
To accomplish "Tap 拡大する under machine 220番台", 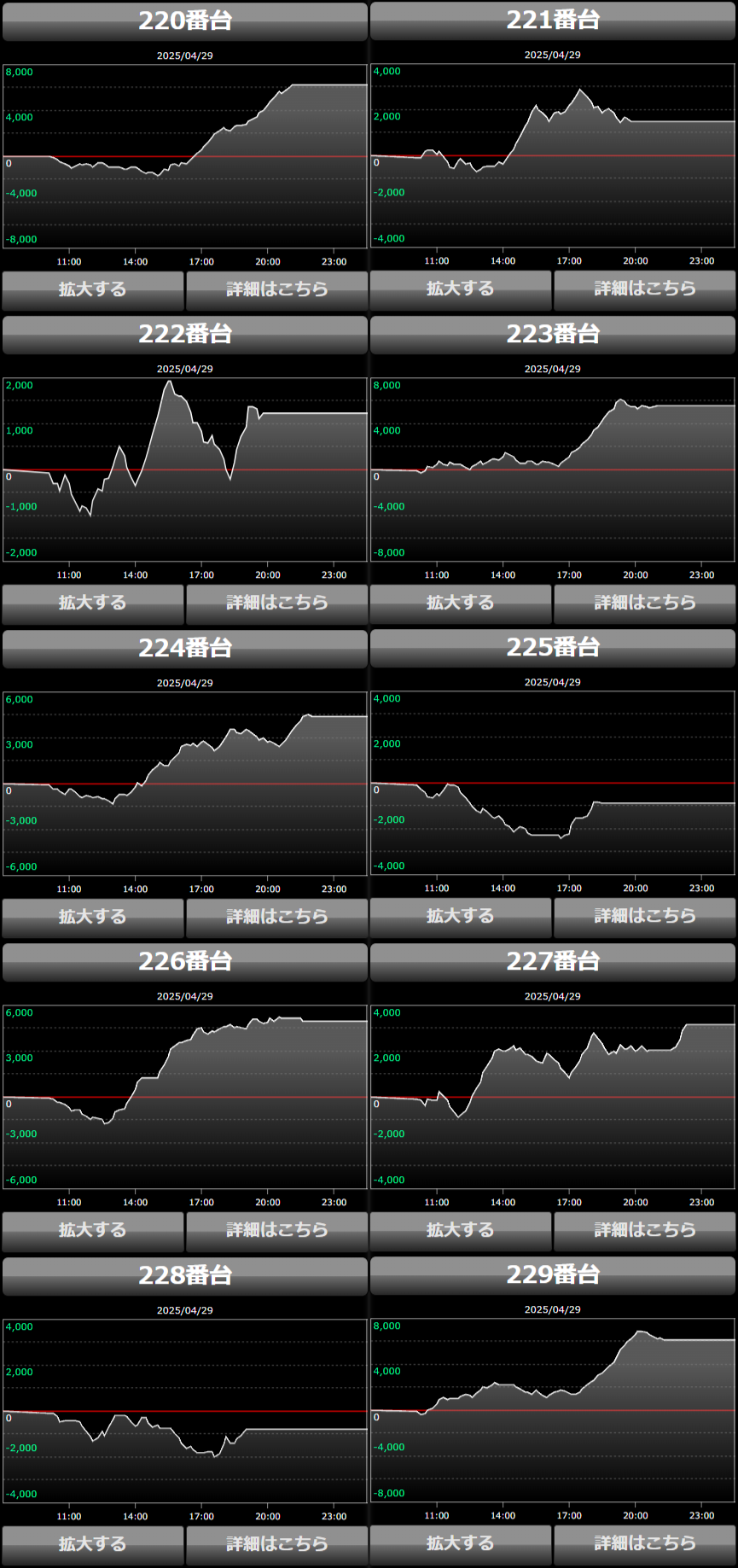I will 93,290.
